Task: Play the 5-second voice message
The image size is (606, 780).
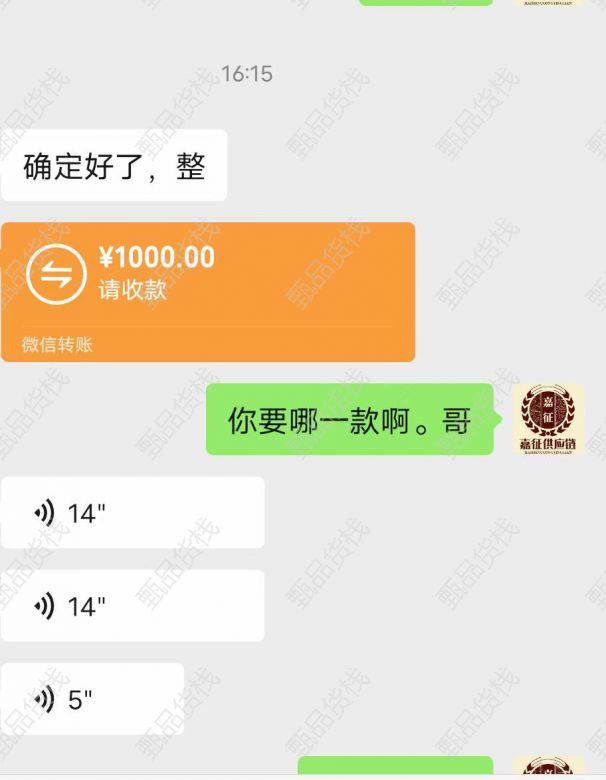Action: coord(92,699)
